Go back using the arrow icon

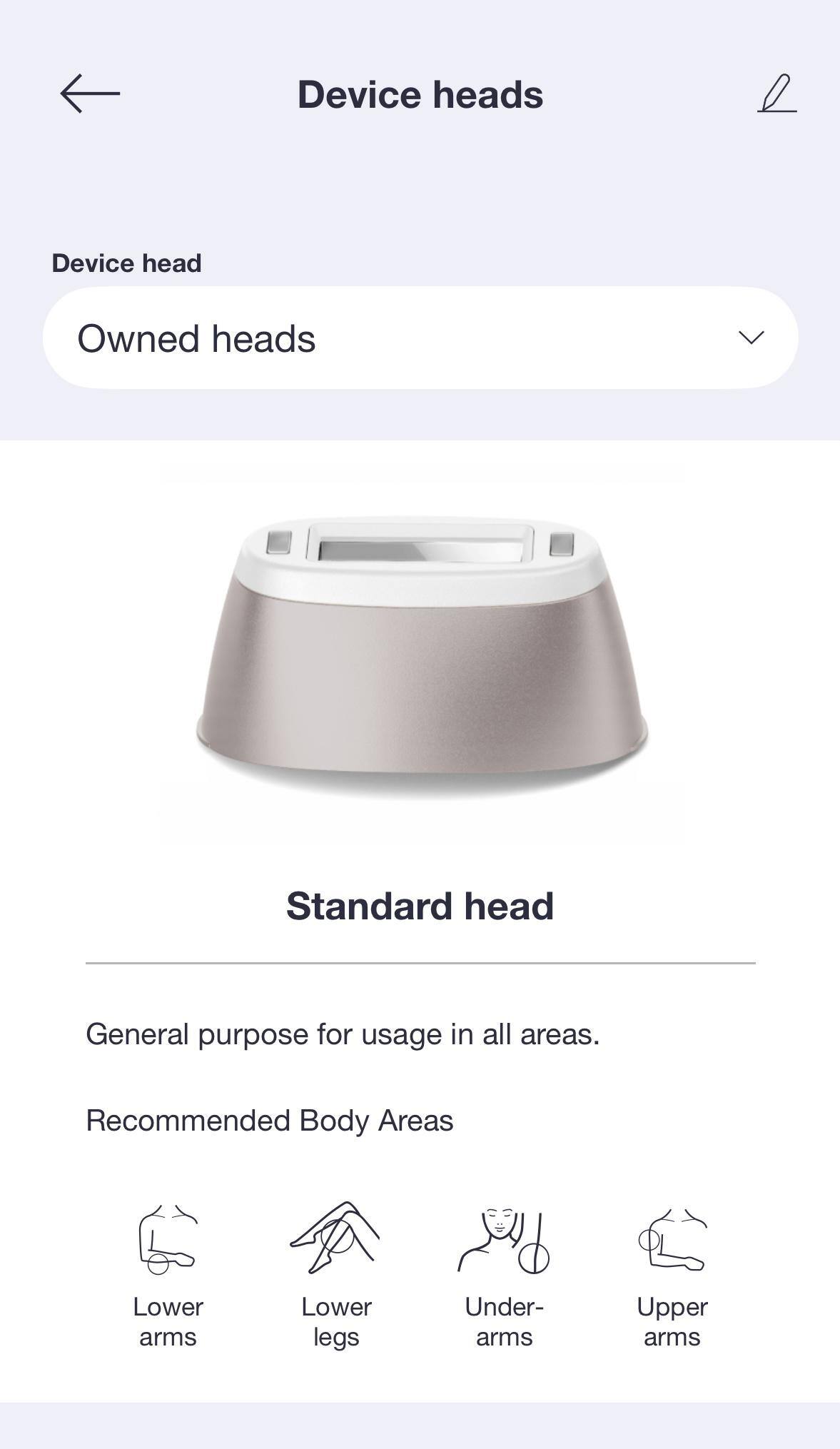coord(90,94)
